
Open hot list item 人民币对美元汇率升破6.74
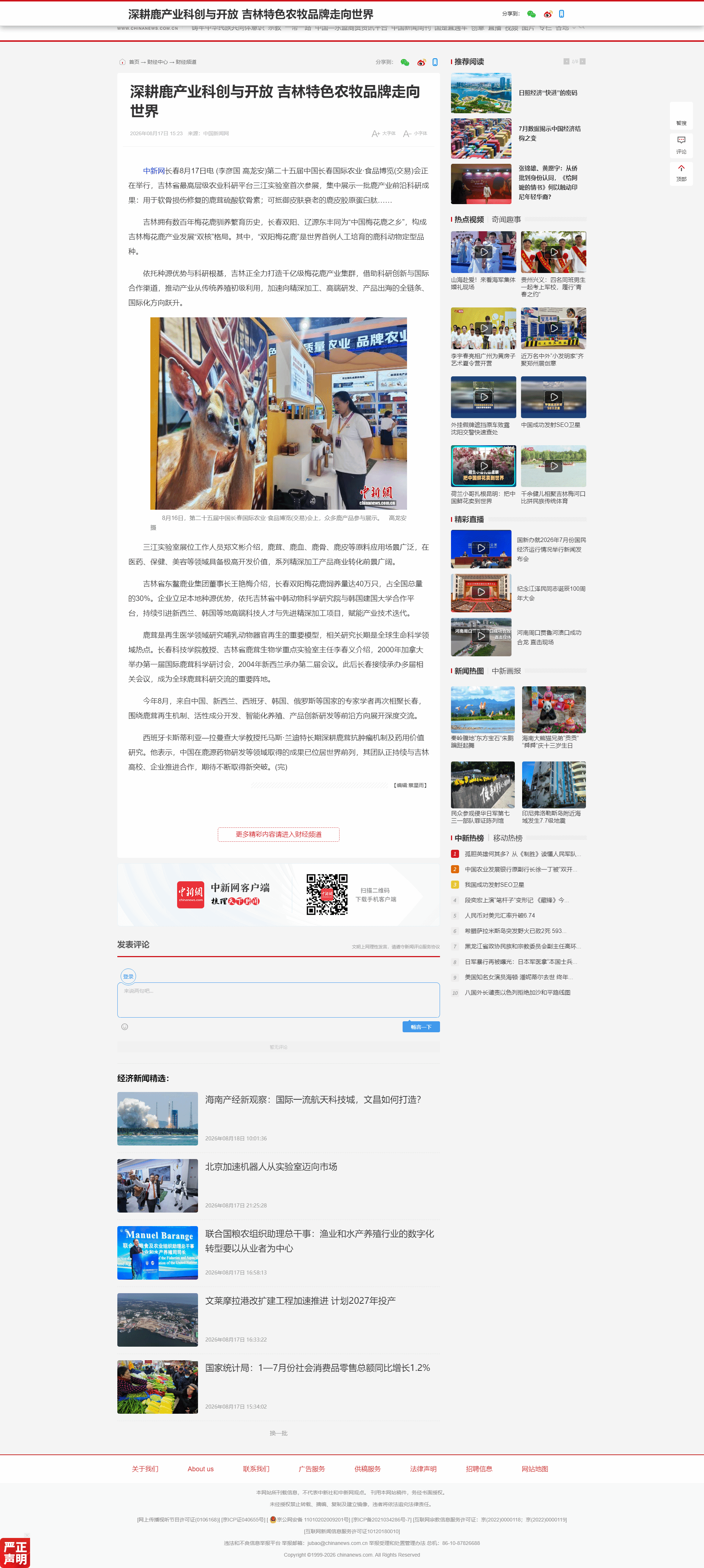pos(500,915)
